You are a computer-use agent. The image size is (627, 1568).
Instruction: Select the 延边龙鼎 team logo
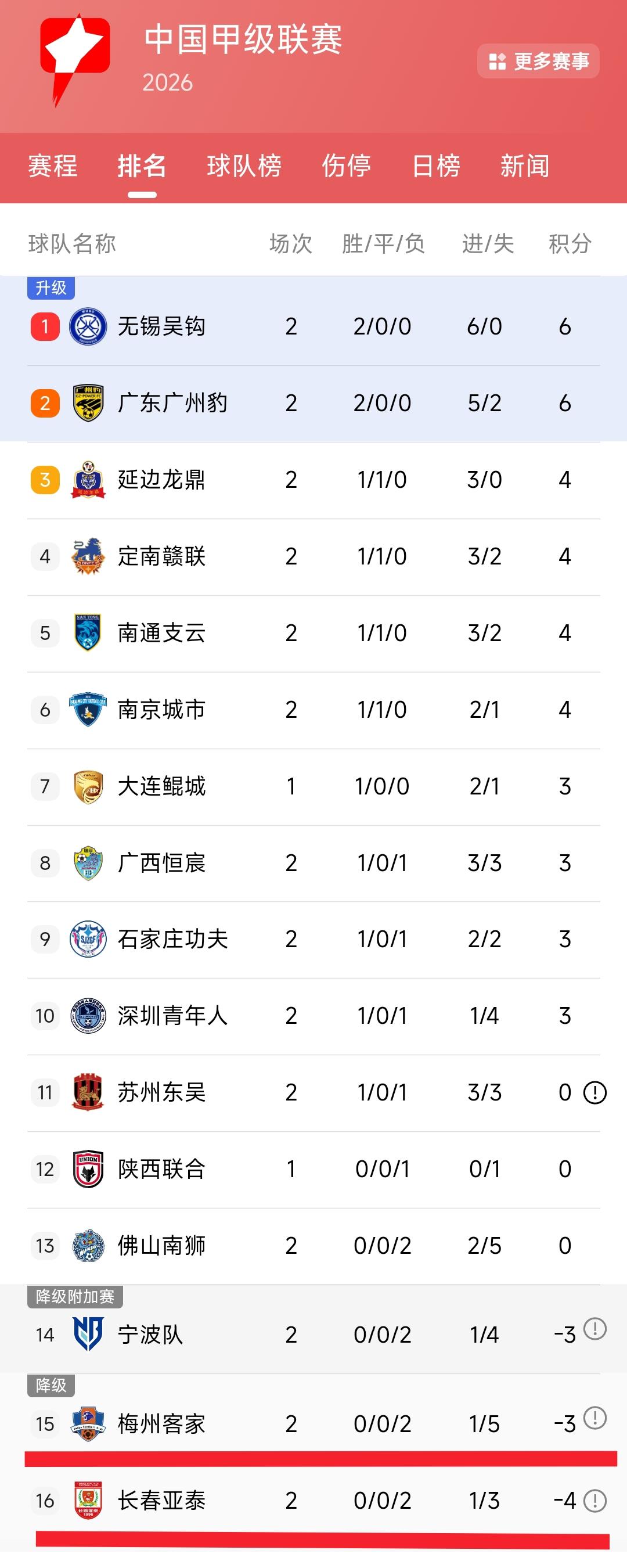click(x=87, y=480)
